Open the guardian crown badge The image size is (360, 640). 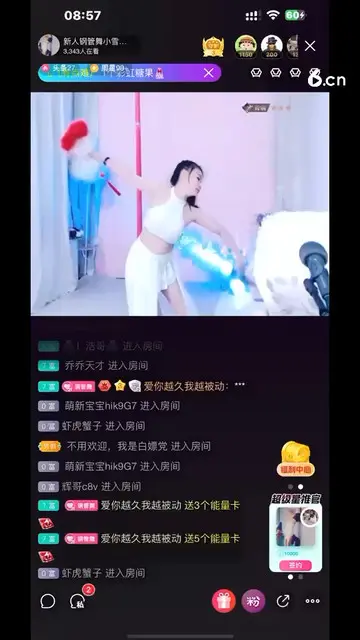(213, 47)
